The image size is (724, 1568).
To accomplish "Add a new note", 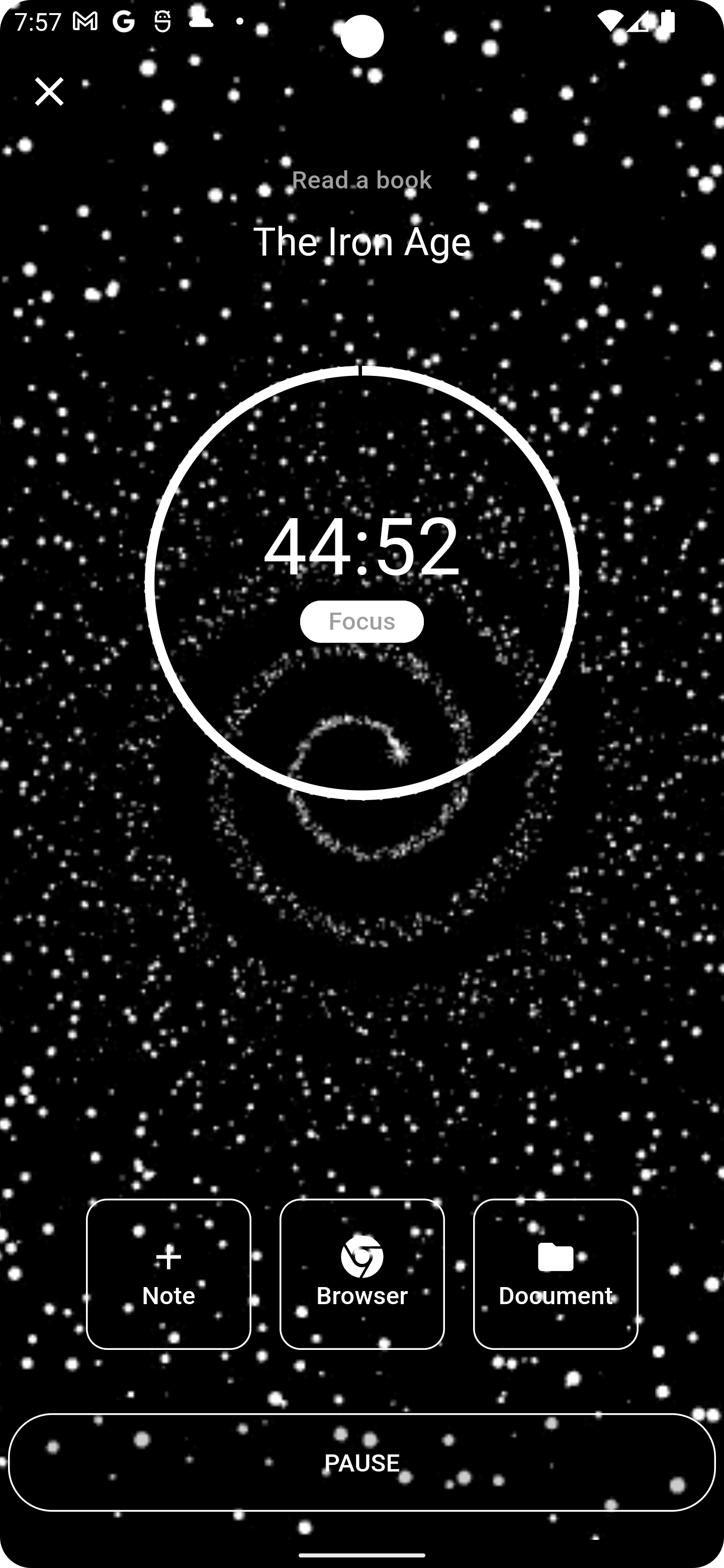I will click(168, 1273).
